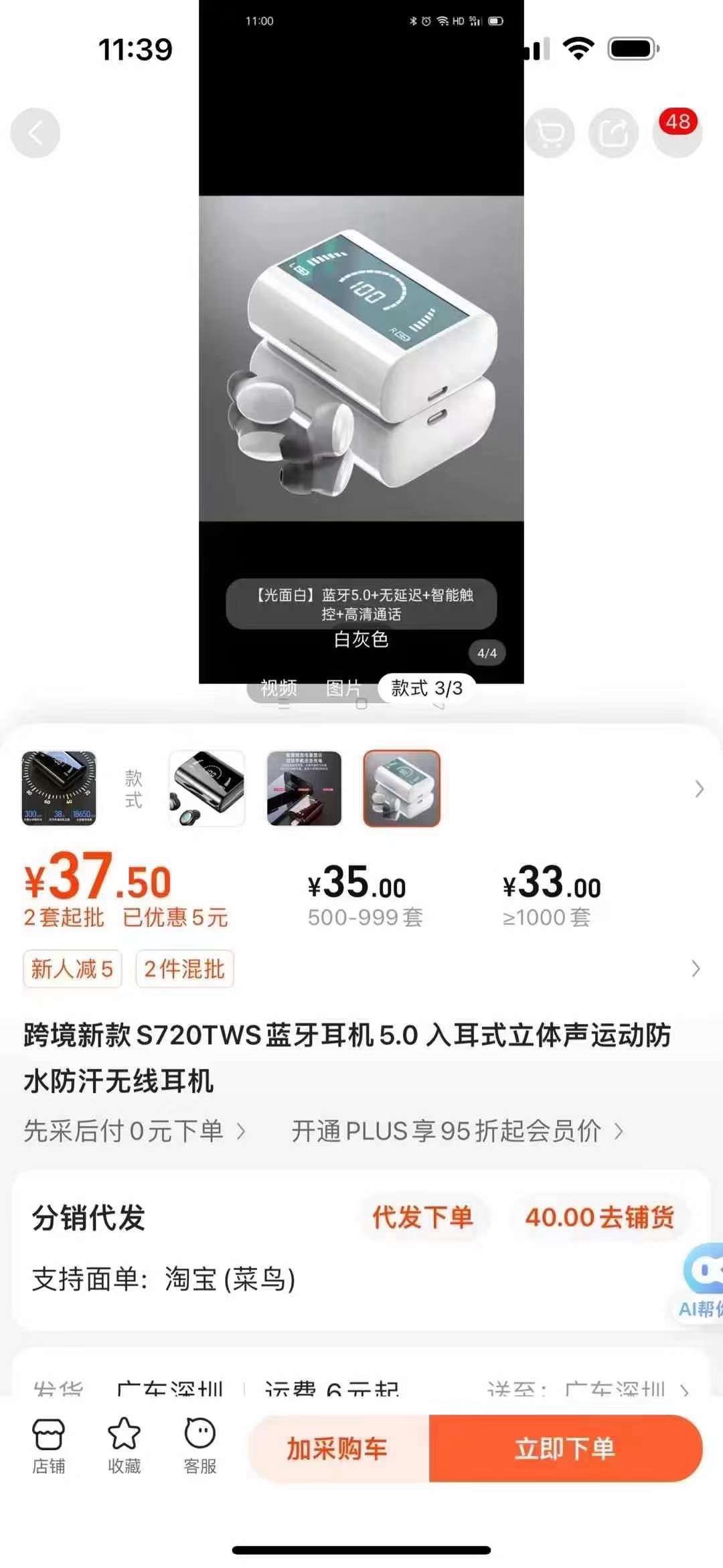Tap 立即下单 to order now
This screenshot has height=1568, width=723.
click(565, 1448)
